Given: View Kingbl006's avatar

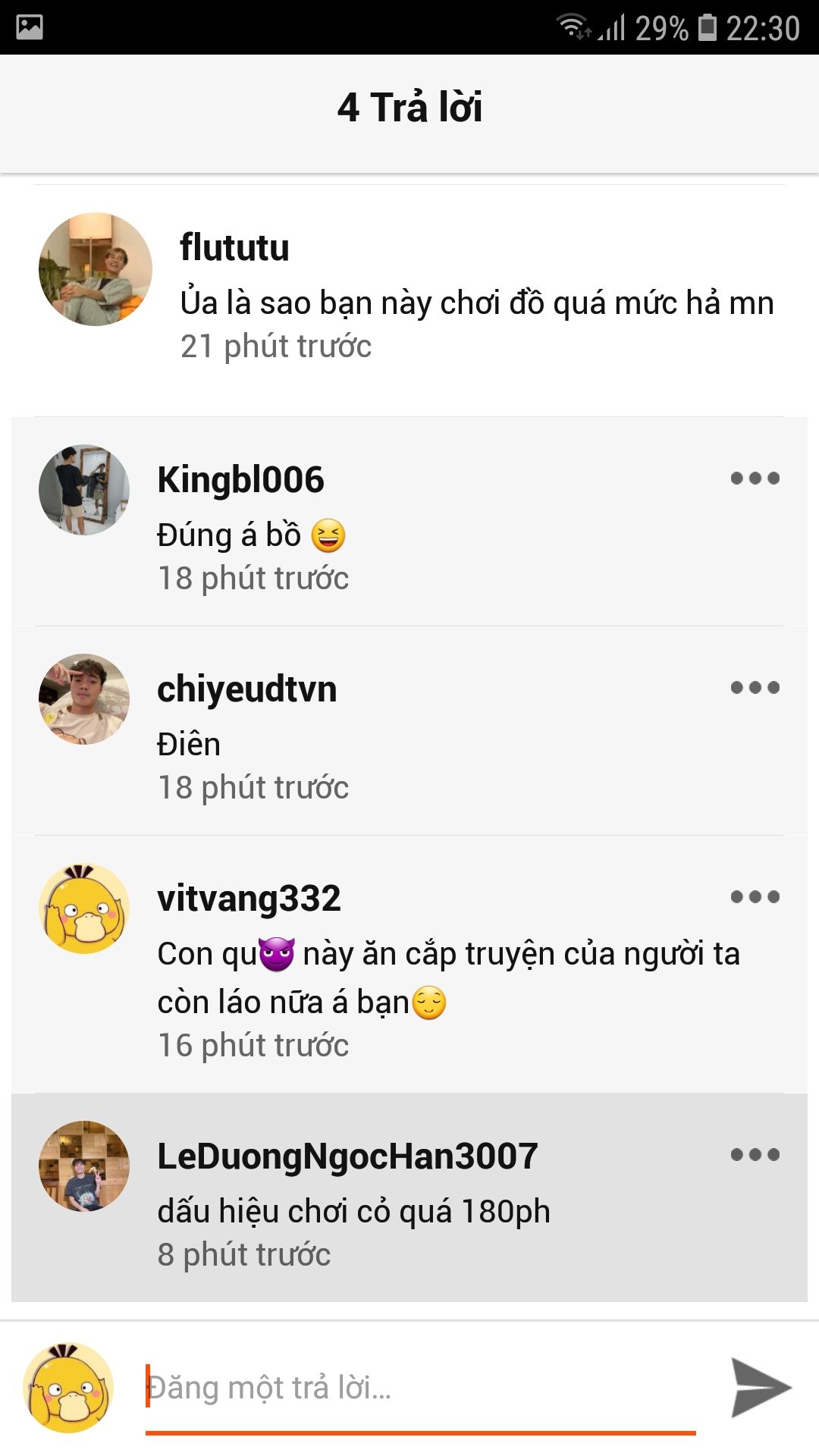Looking at the screenshot, I should pos(84,490).
